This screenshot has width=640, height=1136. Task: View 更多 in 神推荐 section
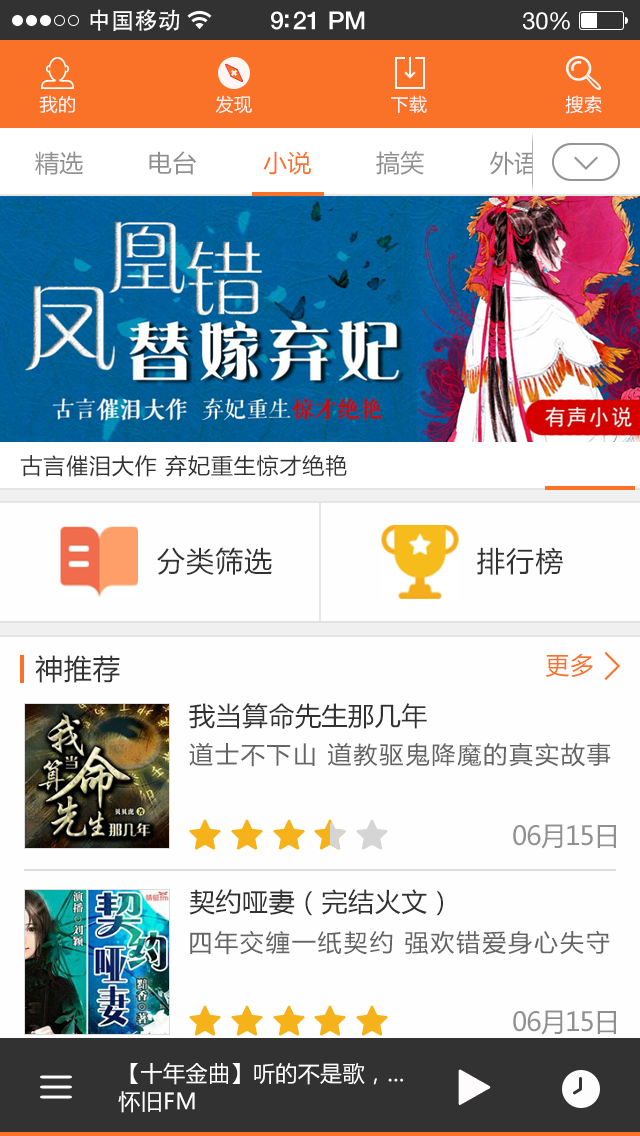click(583, 666)
